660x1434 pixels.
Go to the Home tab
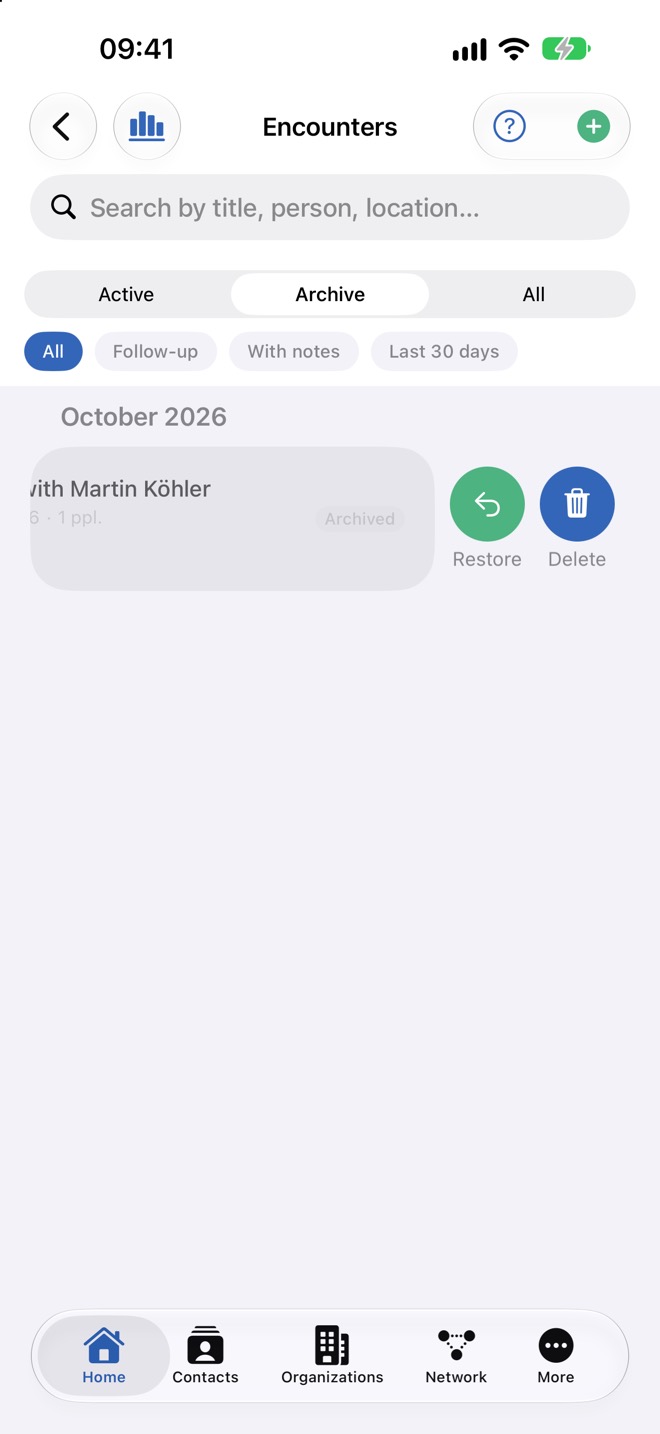pyautogui.click(x=104, y=1356)
